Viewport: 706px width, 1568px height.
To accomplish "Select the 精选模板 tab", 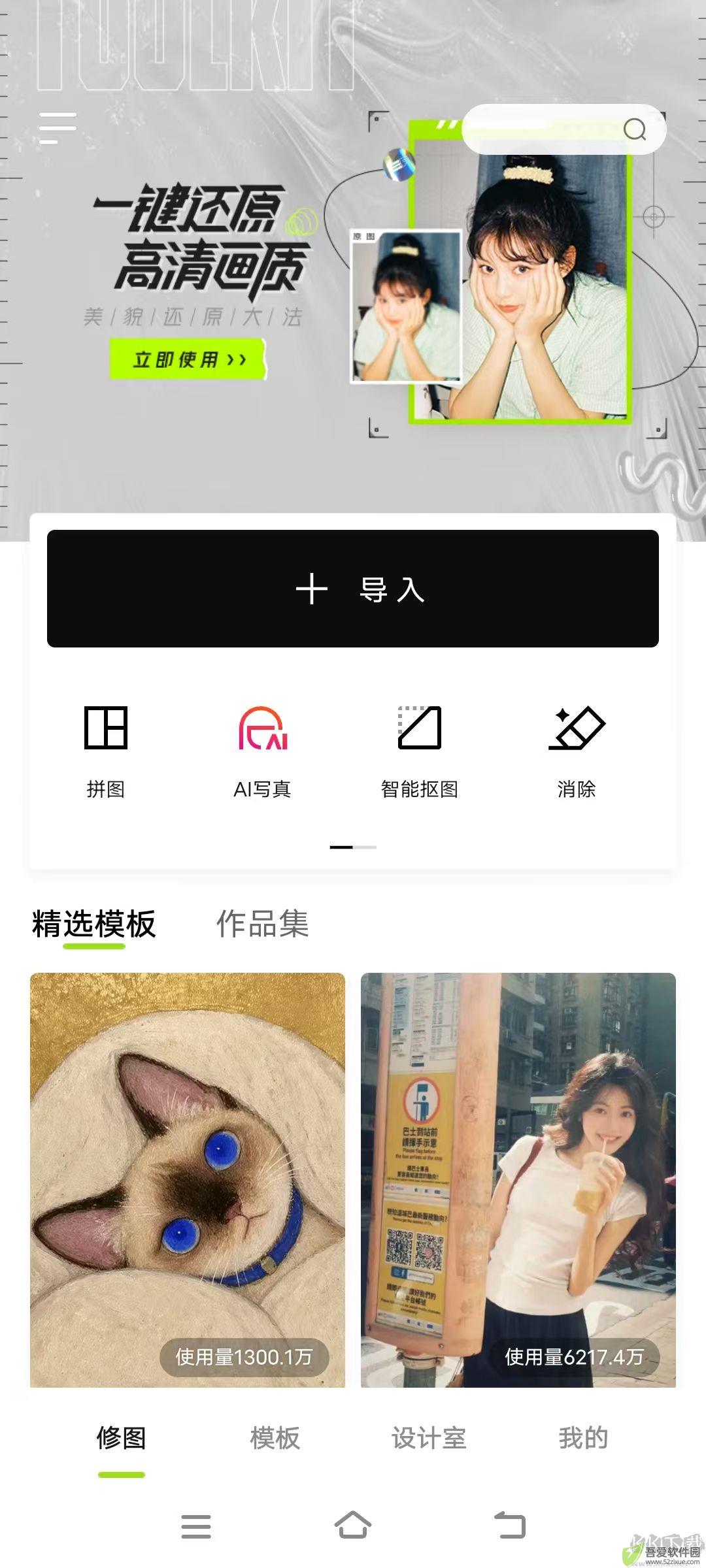I will [94, 924].
